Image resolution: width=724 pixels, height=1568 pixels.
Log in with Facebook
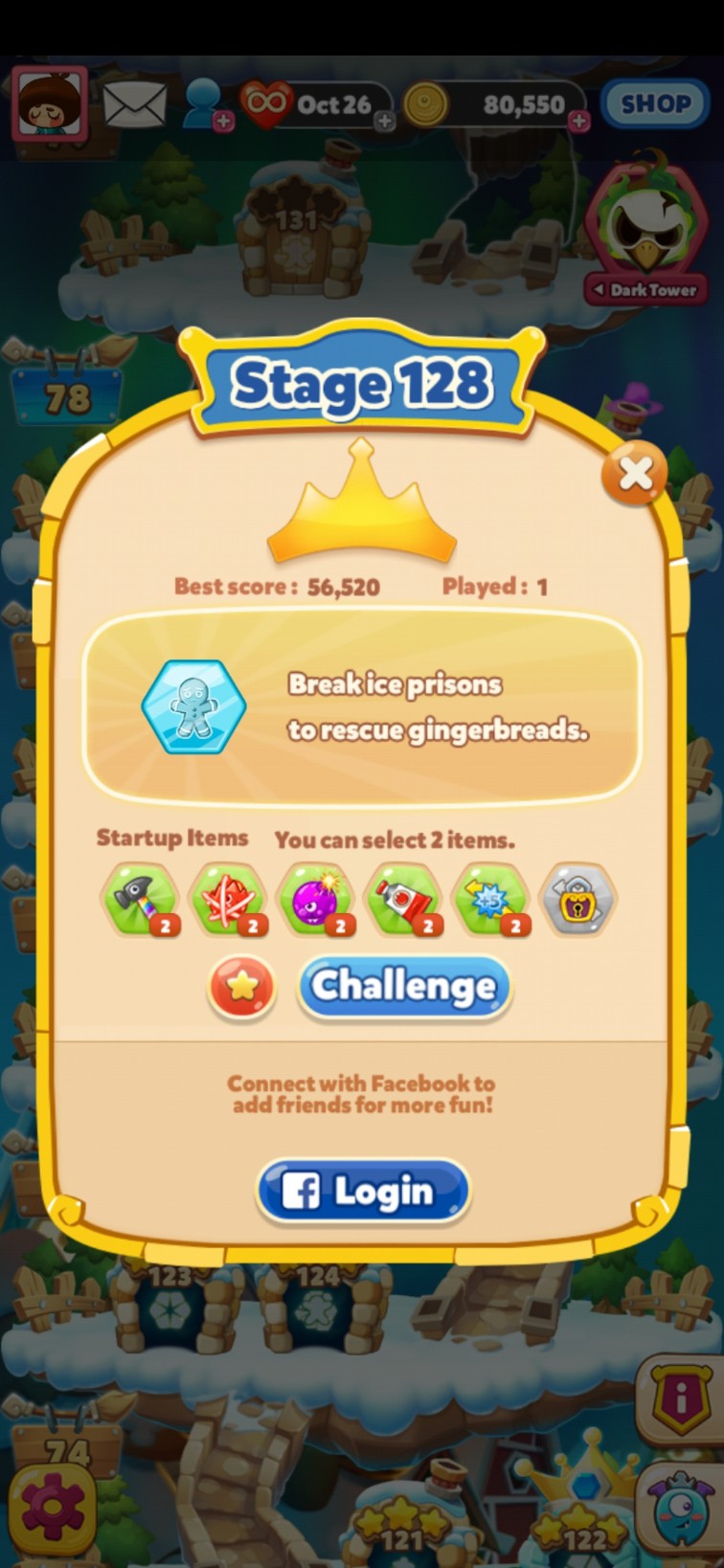coord(363,1192)
